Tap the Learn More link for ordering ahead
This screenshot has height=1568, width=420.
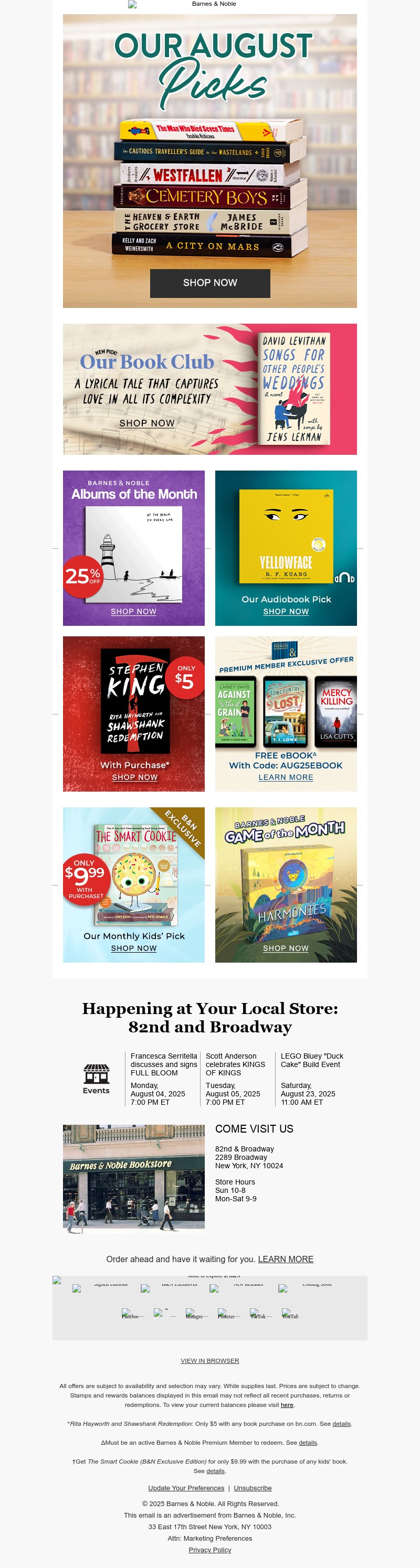(285, 1259)
